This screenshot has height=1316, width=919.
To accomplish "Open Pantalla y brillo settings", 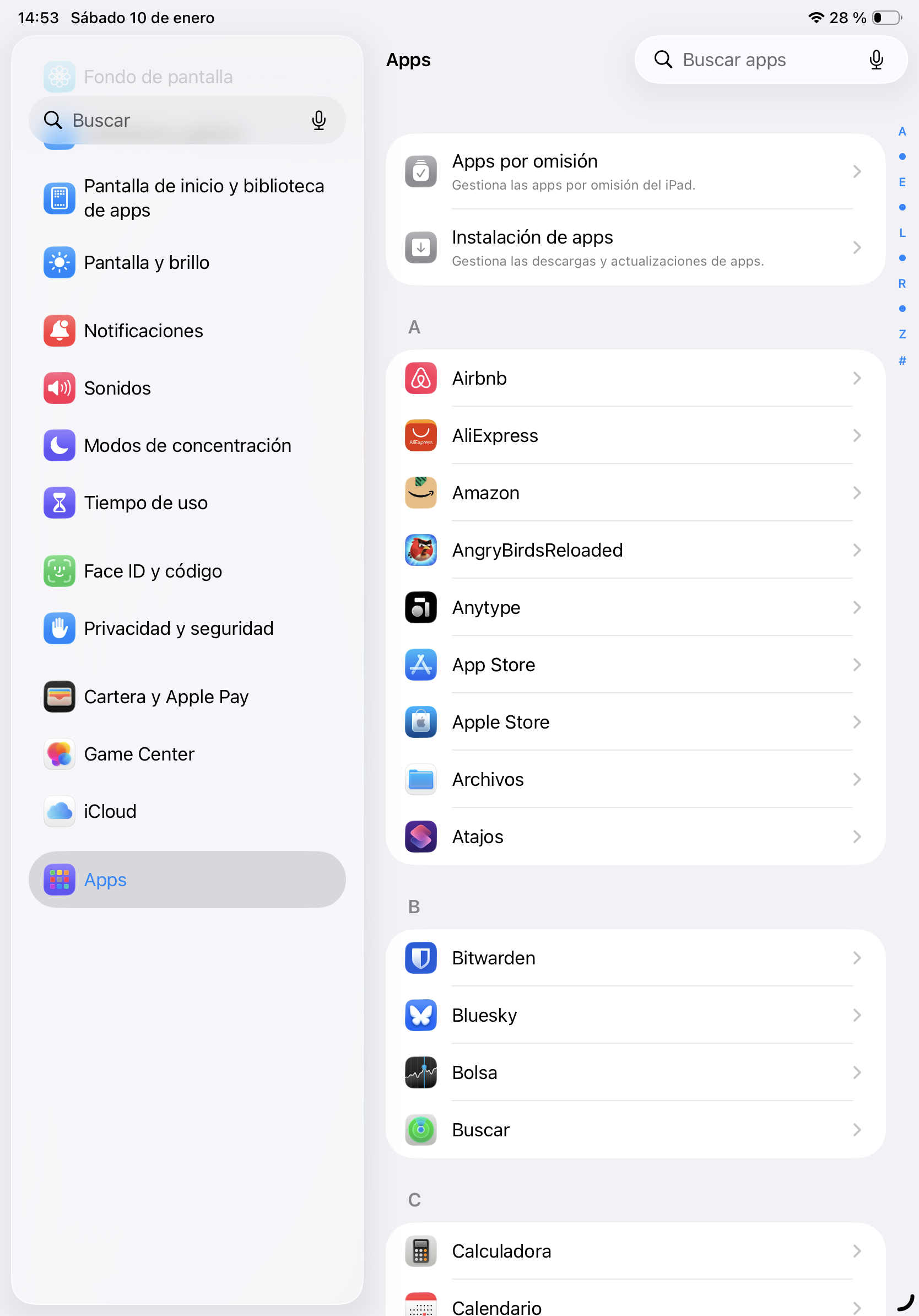I will click(147, 262).
